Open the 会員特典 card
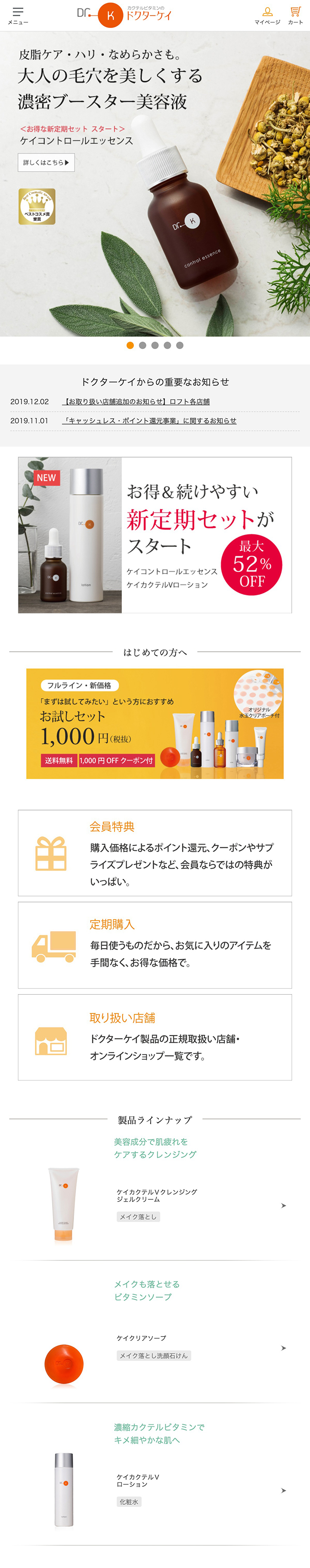310x1568 pixels. tap(155, 853)
